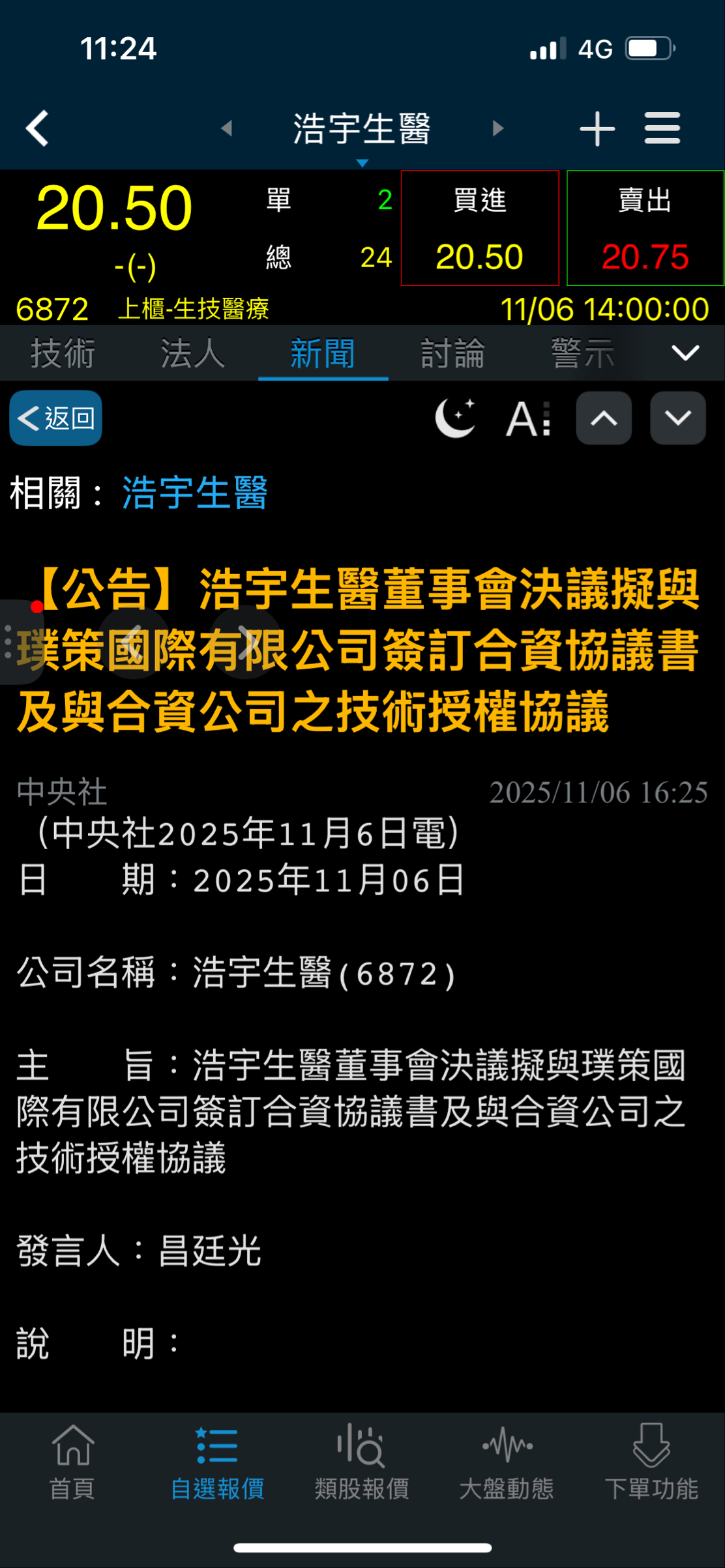725x1568 pixels.
Task: Open the hamburger menu
Action: tap(662, 128)
